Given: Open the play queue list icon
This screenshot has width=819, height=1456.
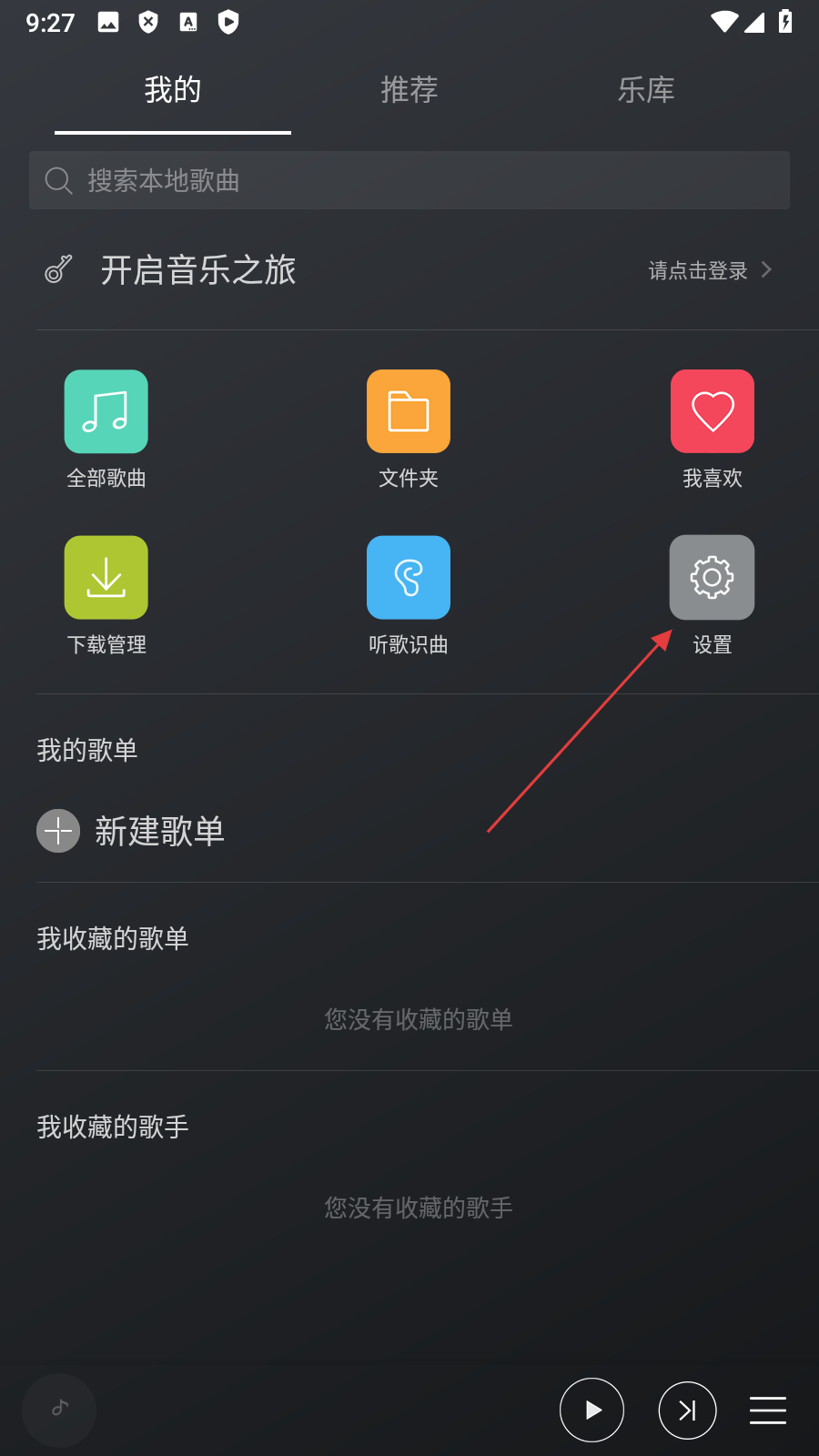Looking at the screenshot, I should coord(768,1410).
